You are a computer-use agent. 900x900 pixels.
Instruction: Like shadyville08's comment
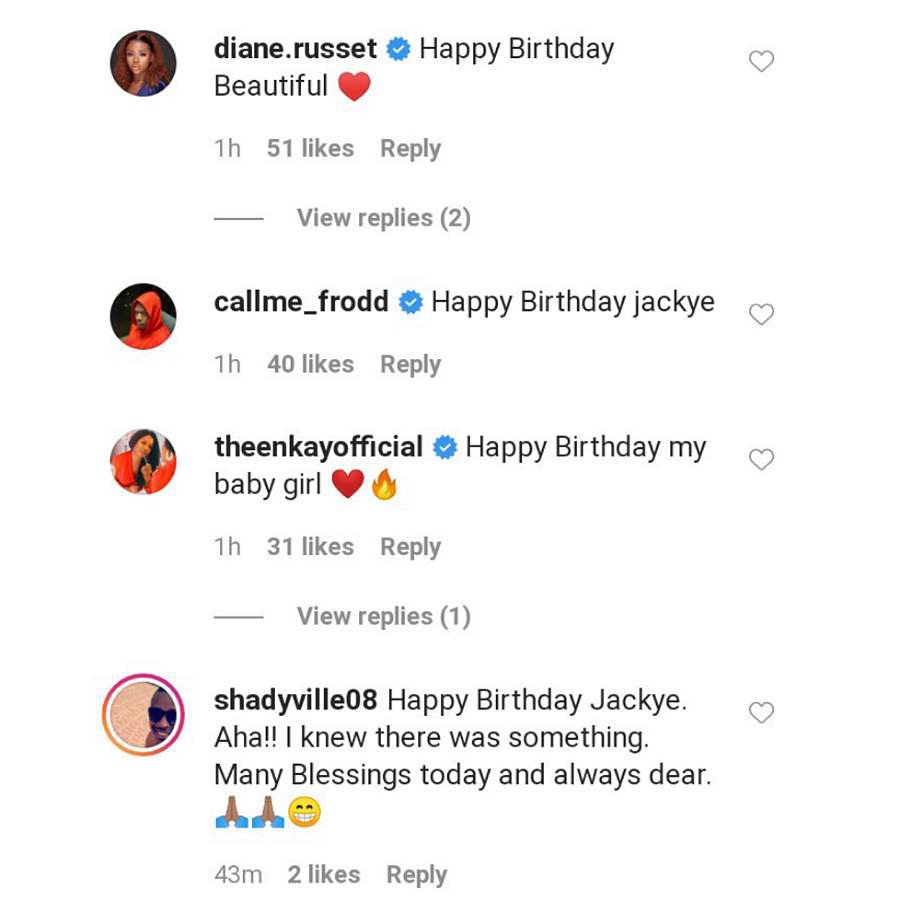761,713
